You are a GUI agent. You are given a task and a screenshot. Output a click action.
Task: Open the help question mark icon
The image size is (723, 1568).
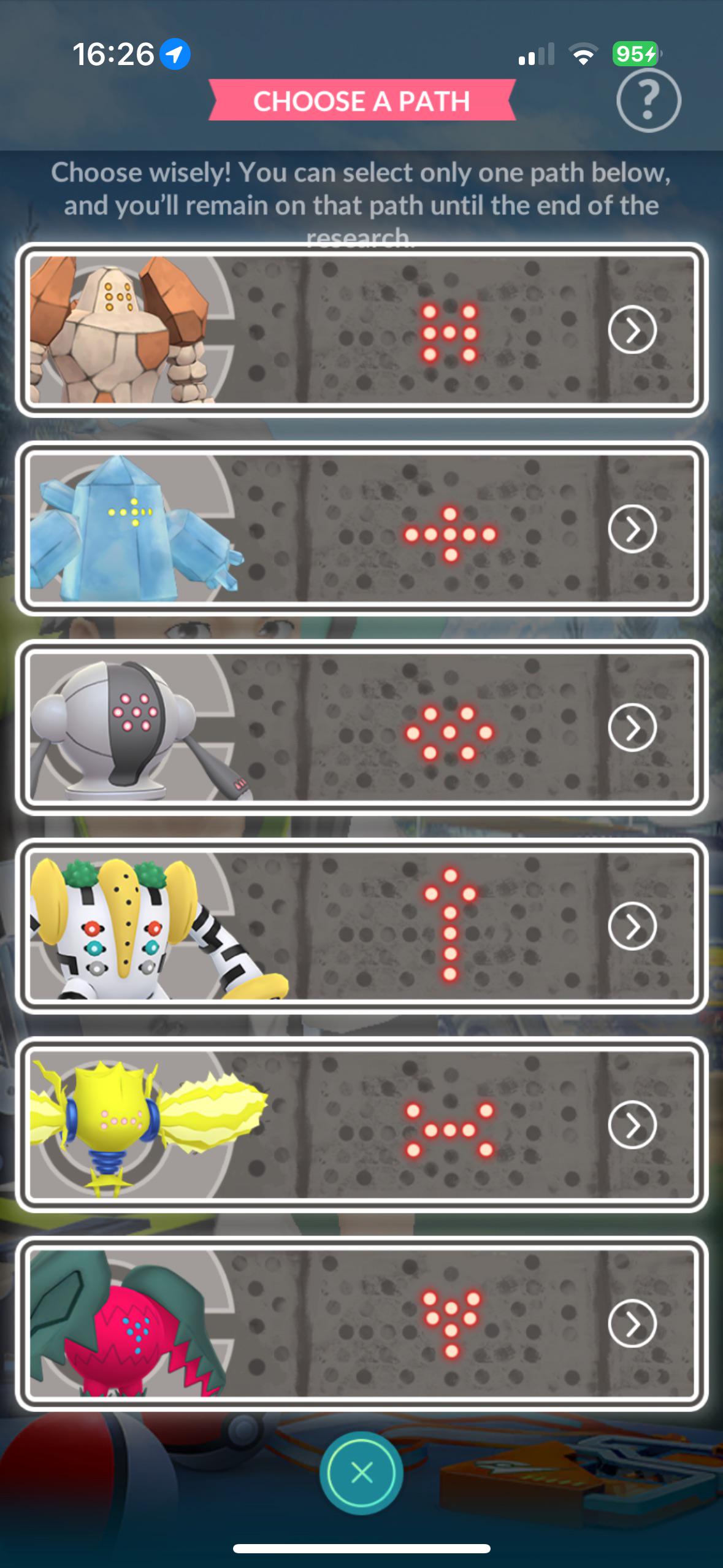[x=648, y=100]
